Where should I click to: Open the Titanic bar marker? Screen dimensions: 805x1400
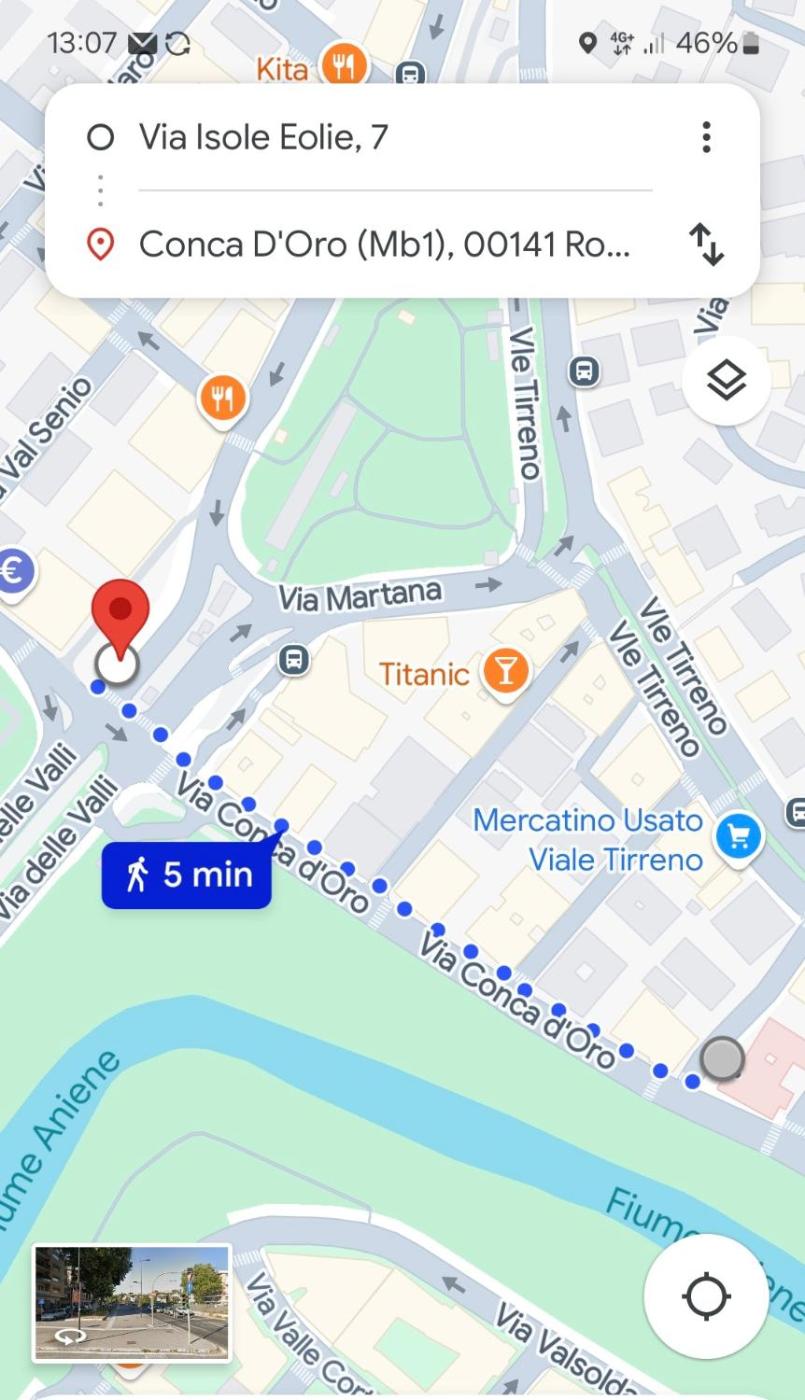505,672
